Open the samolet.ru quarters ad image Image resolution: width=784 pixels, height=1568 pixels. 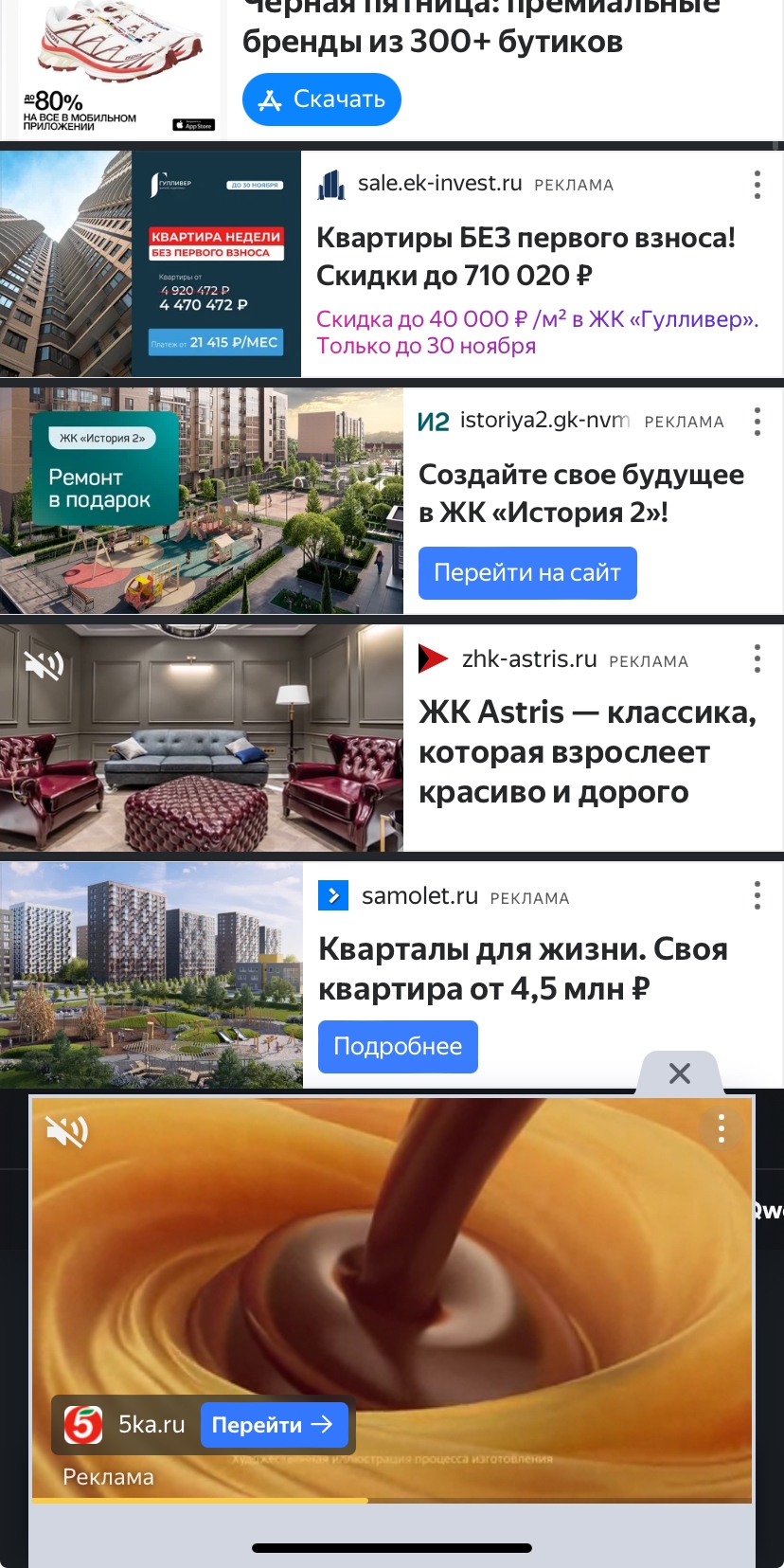click(x=151, y=975)
